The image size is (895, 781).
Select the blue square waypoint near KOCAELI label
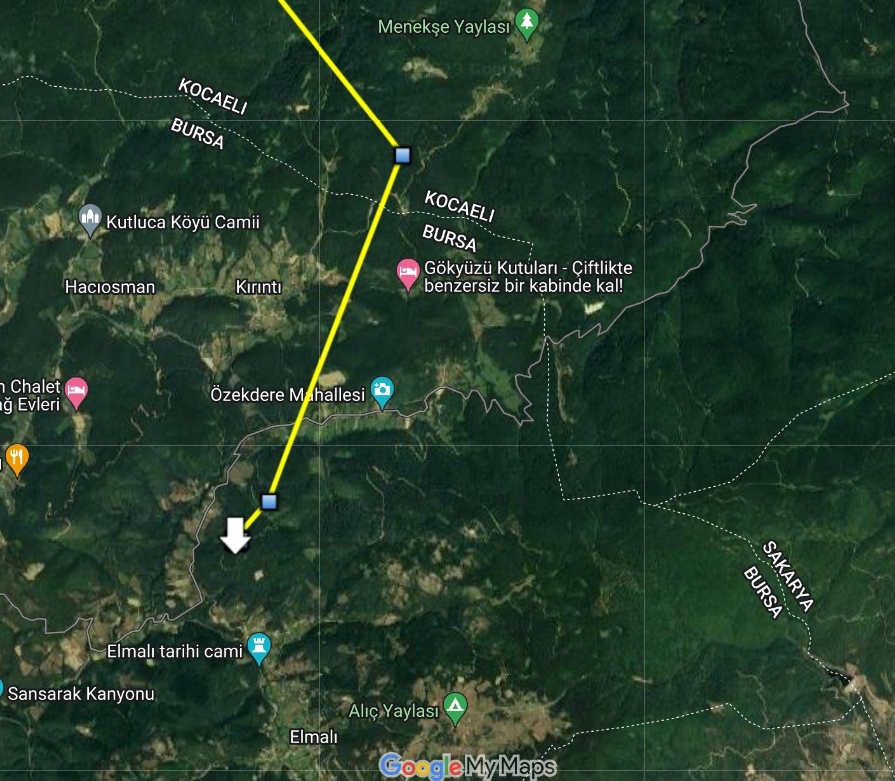[402, 154]
